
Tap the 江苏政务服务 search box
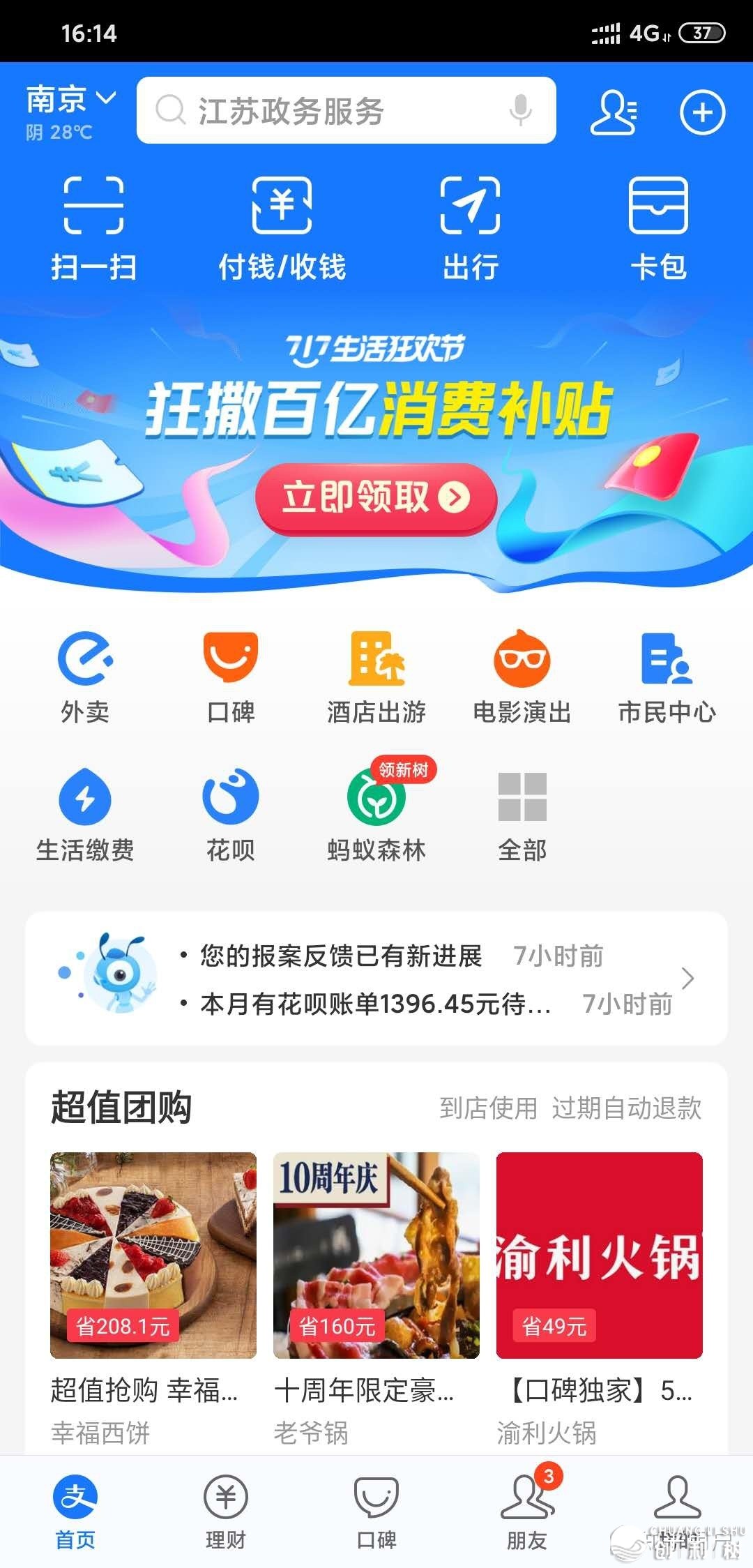328,111
